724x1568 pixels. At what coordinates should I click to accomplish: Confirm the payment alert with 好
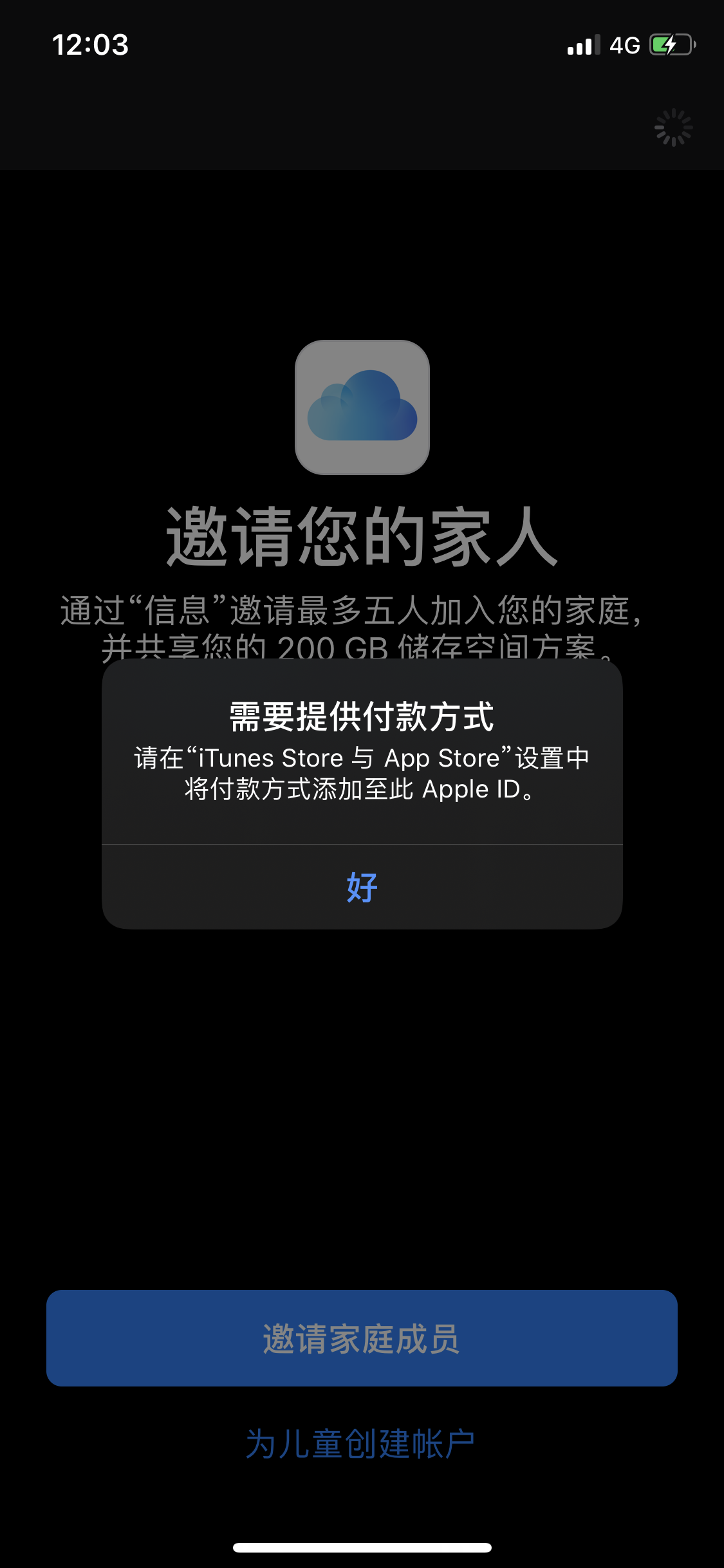click(x=362, y=887)
